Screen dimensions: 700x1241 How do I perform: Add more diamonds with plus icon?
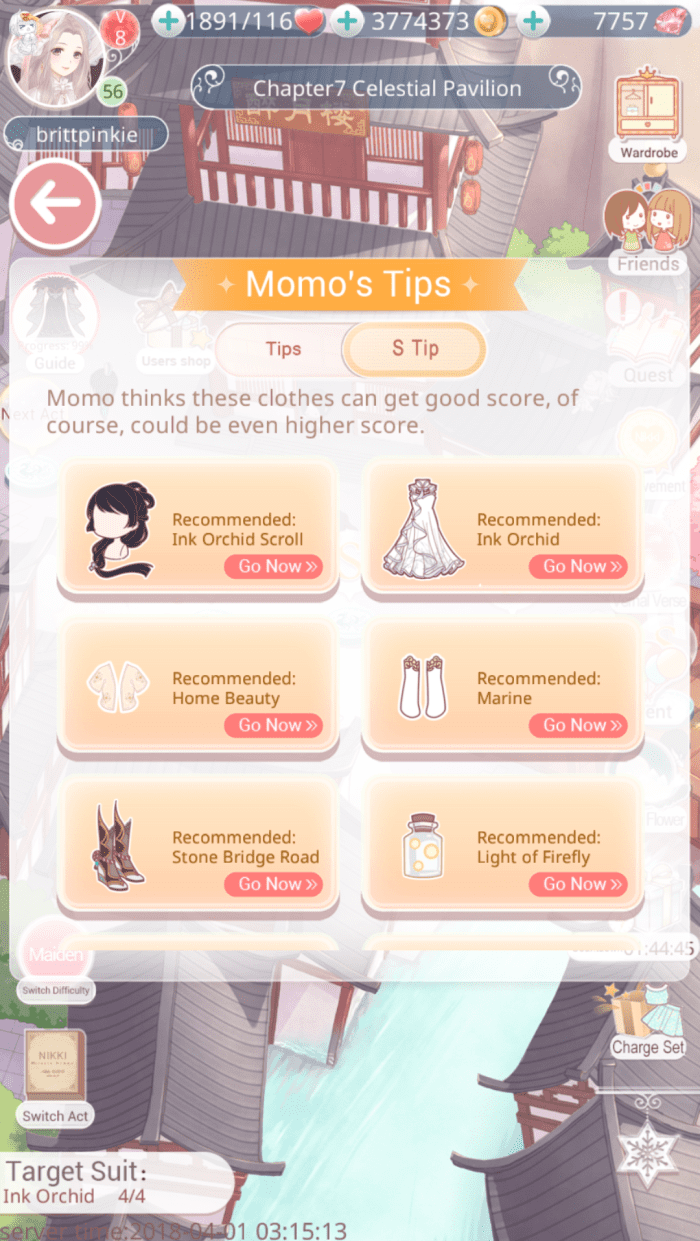click(x=534, y=20)
